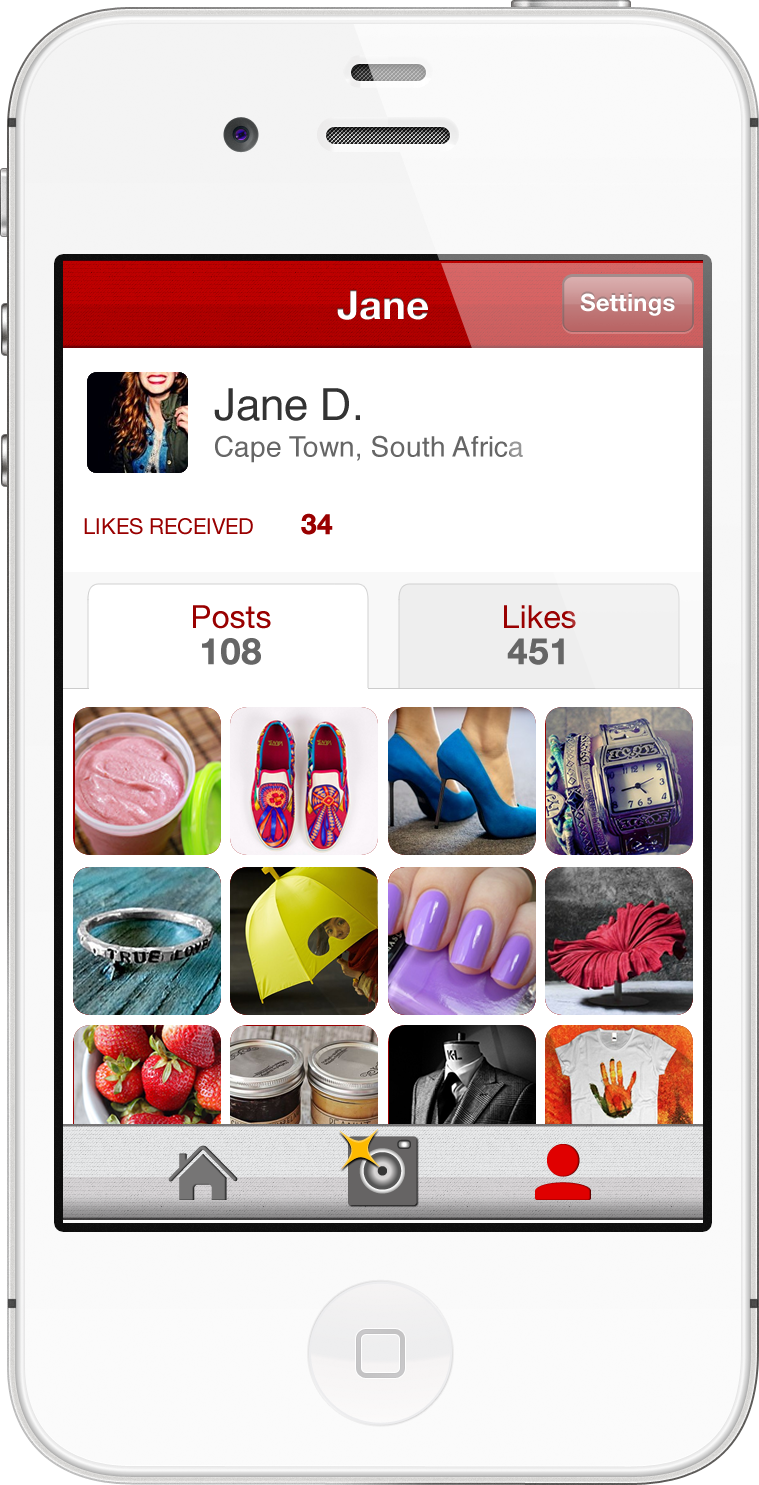
Task: Tap the red profile icon in bottom bar
Action: tap(563, 1172)
